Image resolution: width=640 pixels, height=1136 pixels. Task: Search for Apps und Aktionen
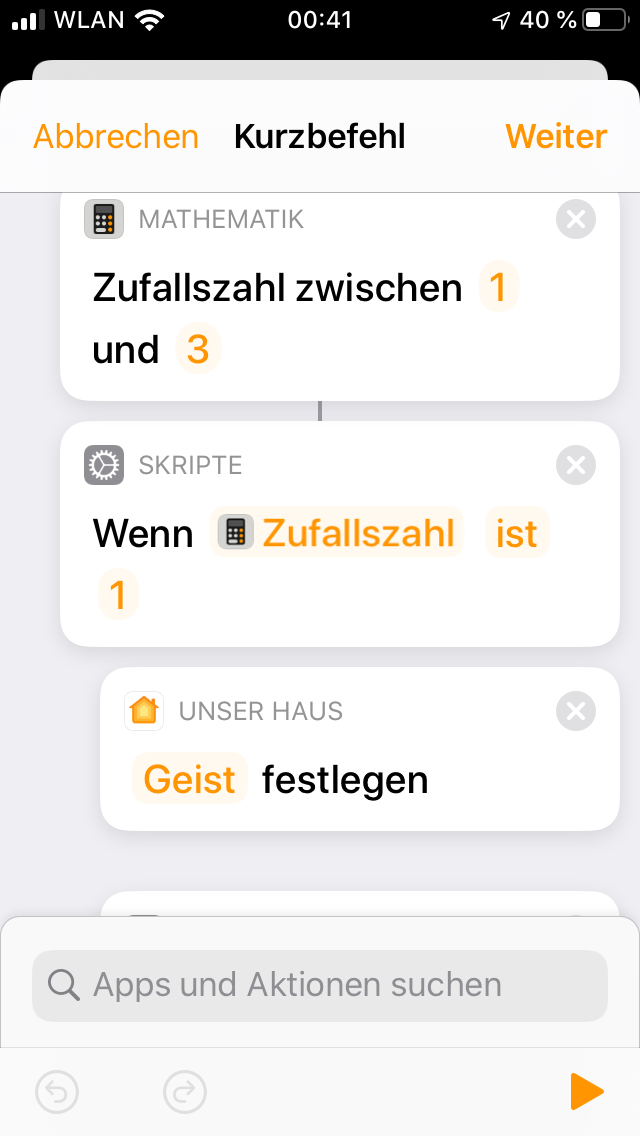click(320, 985)
